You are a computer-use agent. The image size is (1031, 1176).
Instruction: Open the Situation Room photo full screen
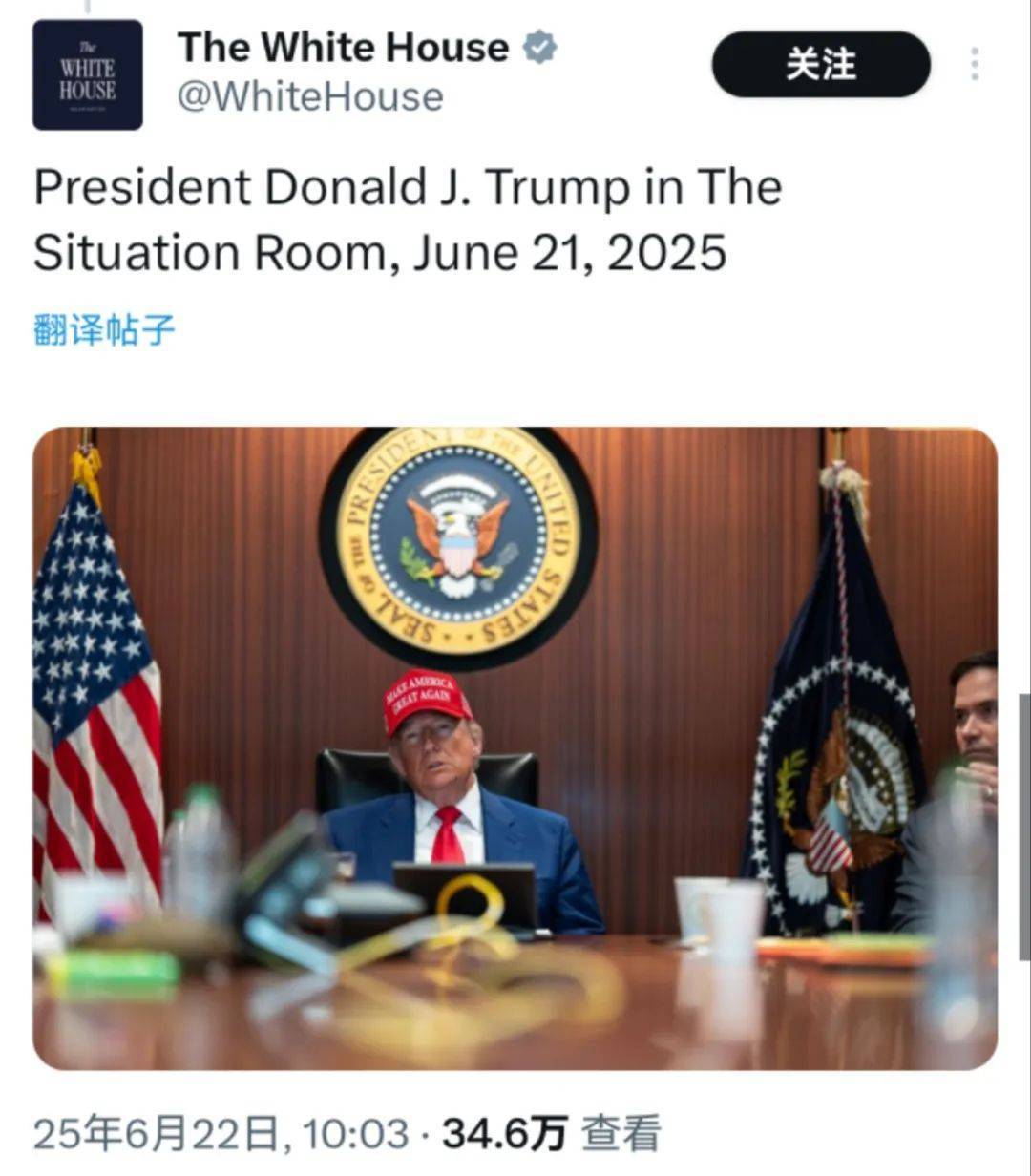[x=515, y=747]
